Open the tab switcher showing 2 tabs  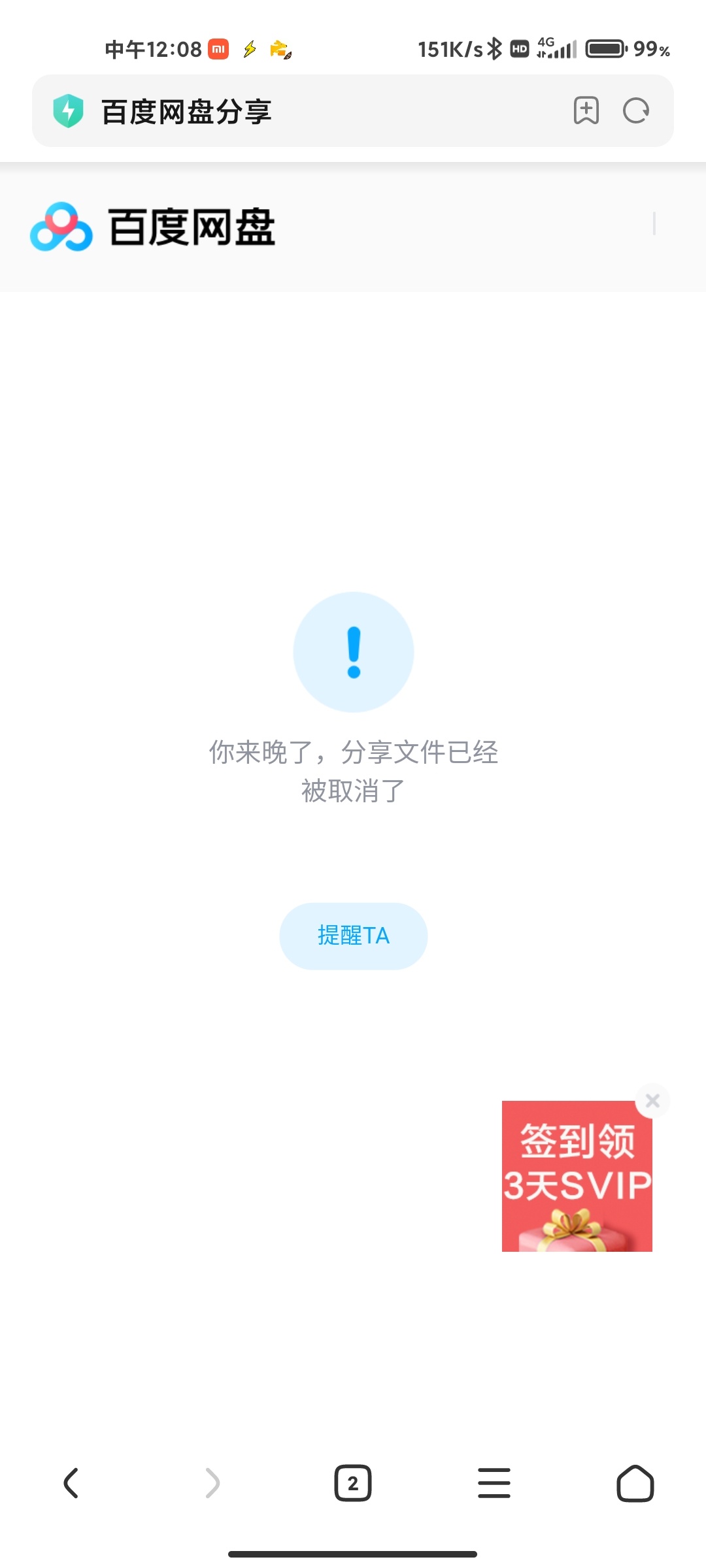(353, 1483)
